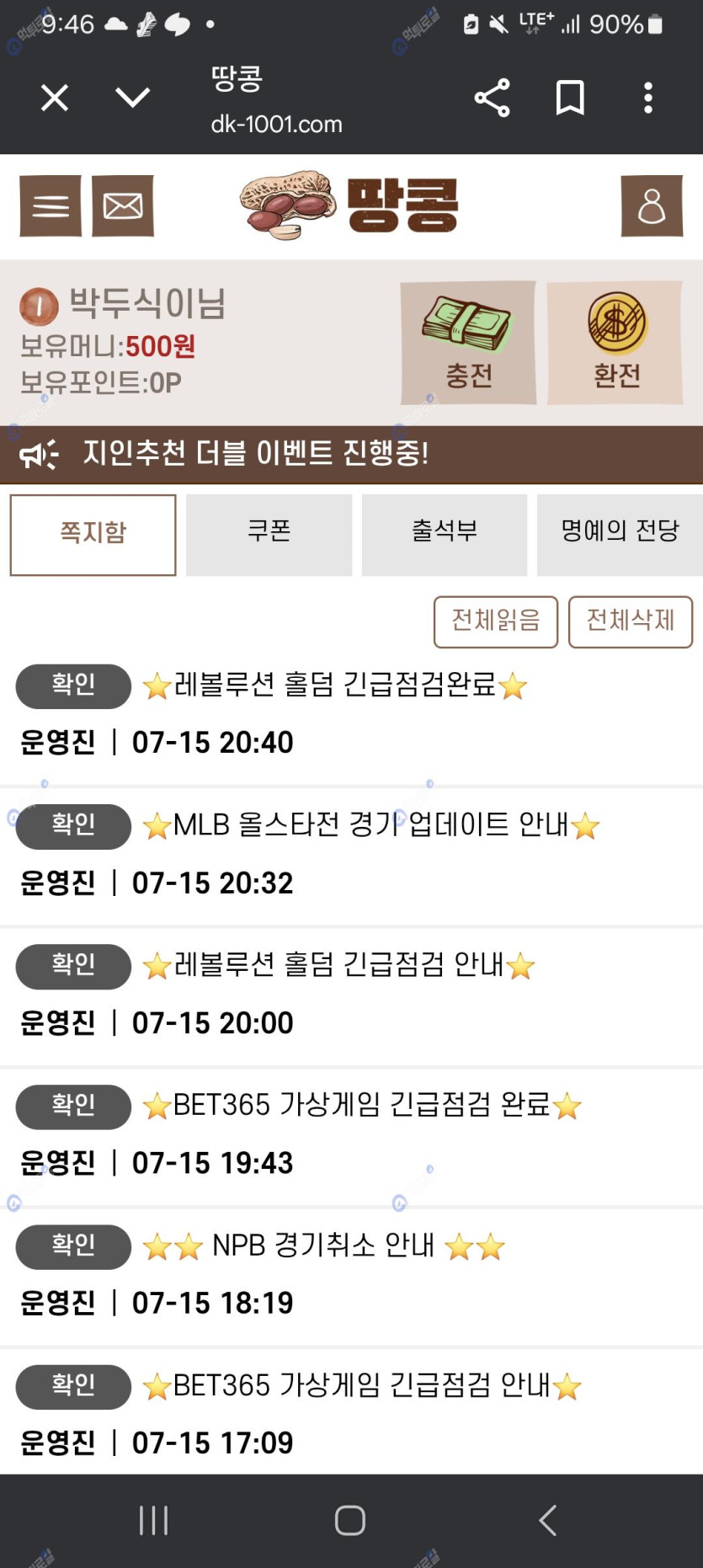Open the envelope message icon
The width and height of the screenshot is (703, 1568).
123,206
